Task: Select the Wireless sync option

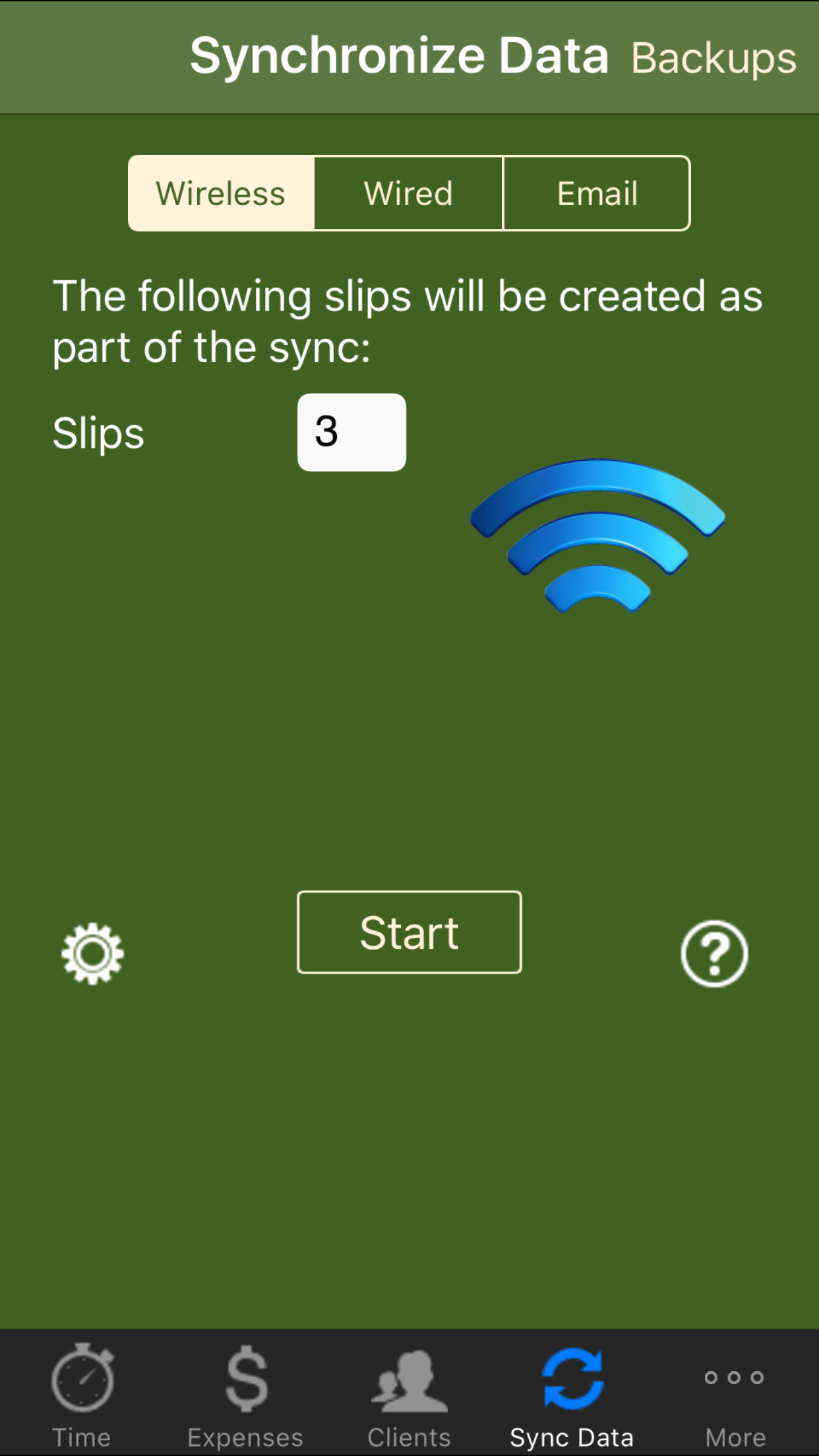Action: coord(222,193)
